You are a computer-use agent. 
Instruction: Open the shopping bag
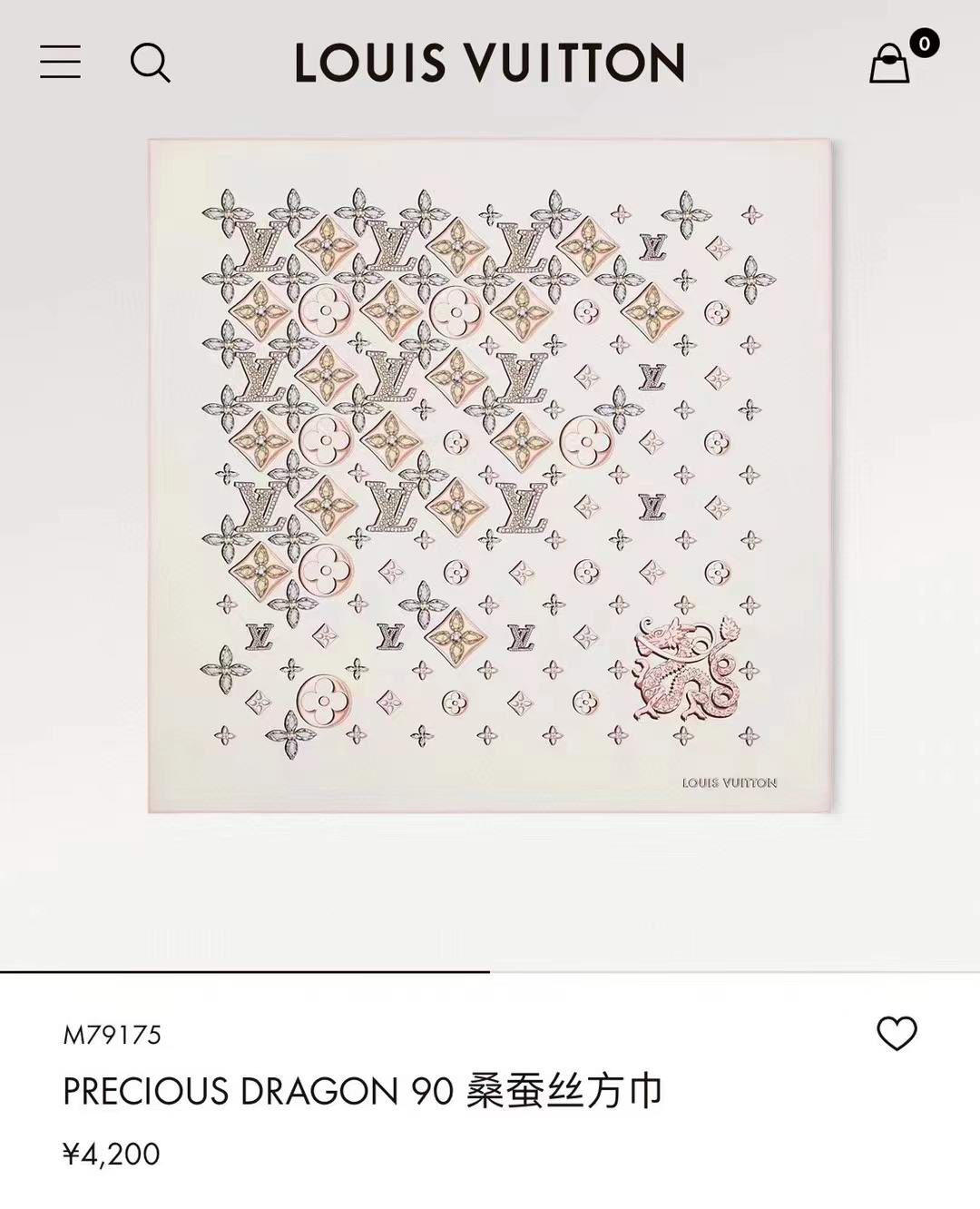pos(890,63)
